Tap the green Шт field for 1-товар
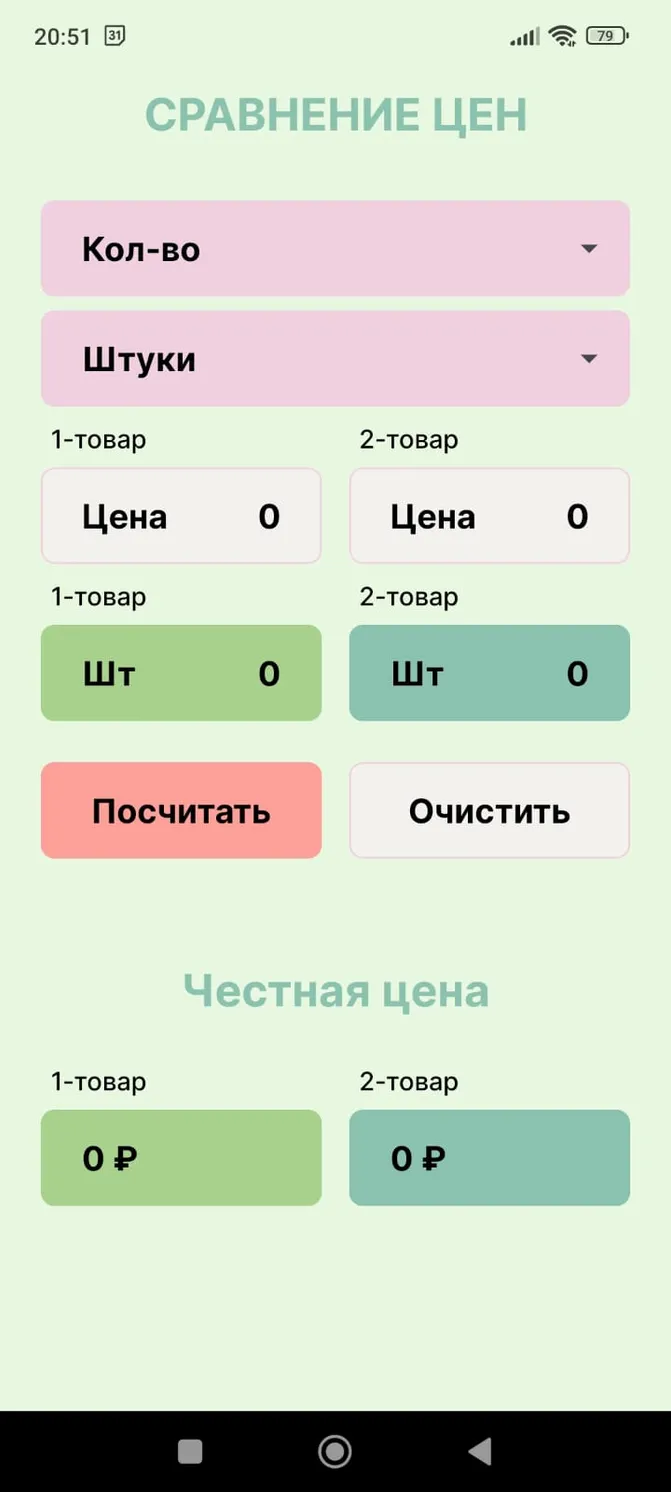 click(x=181, y=673)
